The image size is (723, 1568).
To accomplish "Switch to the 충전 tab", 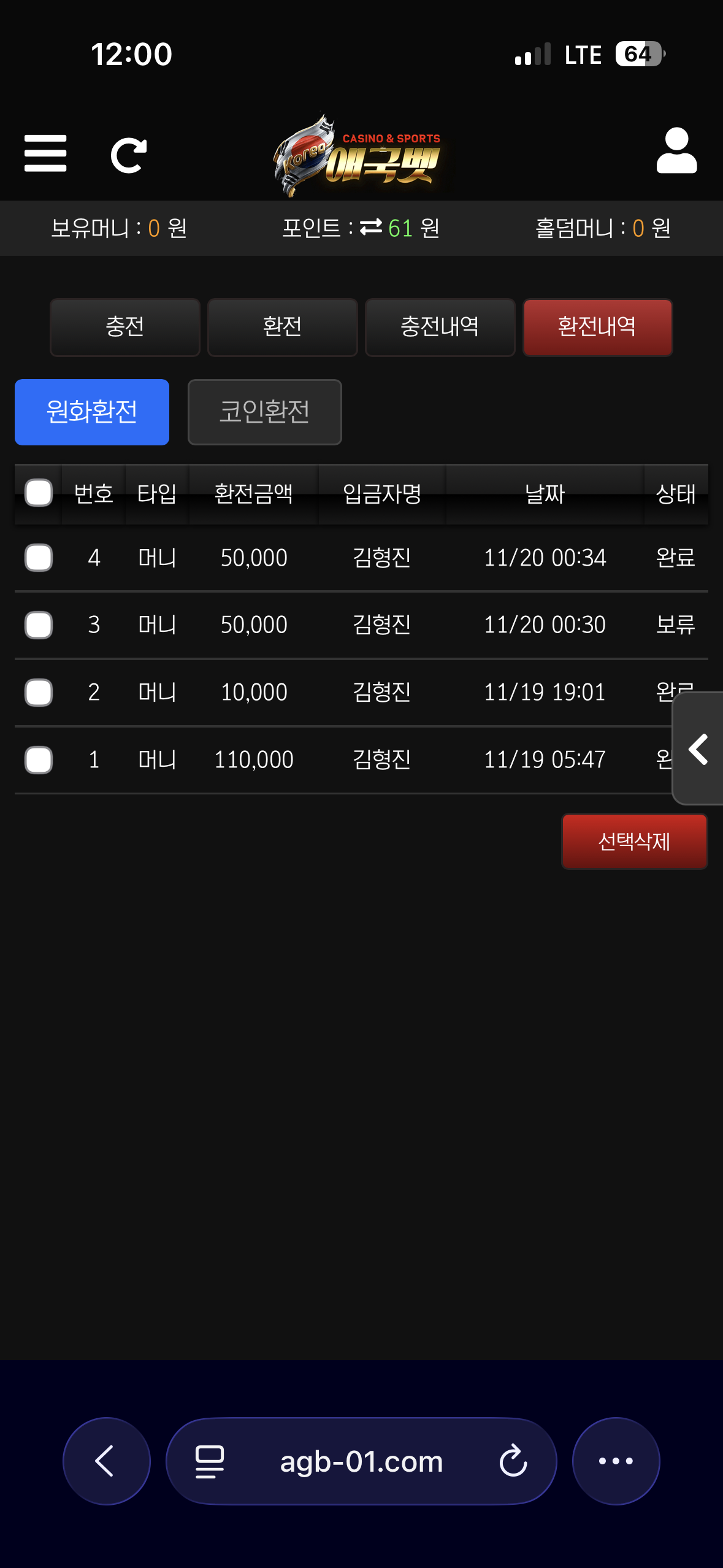I will click(125, 327).
